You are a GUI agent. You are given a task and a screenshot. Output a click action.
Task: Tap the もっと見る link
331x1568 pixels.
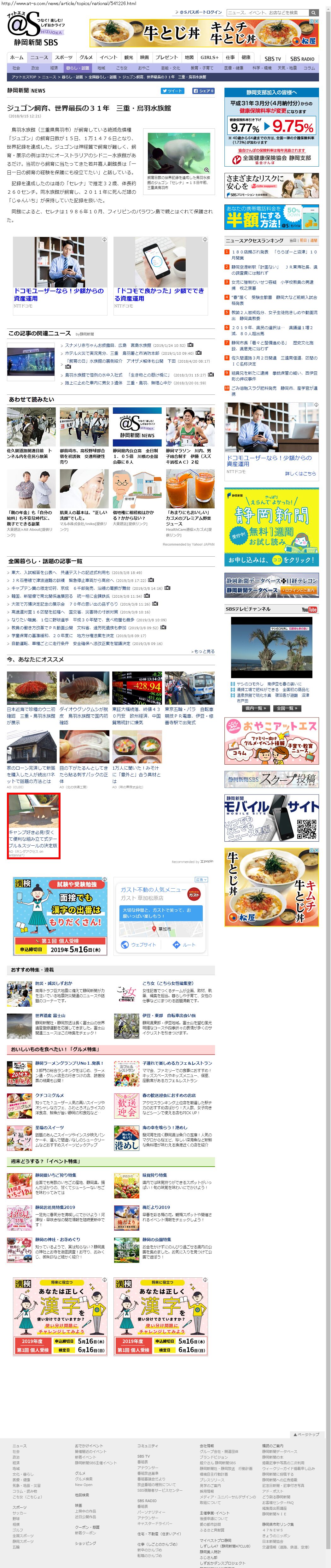(x=203, y=651)
